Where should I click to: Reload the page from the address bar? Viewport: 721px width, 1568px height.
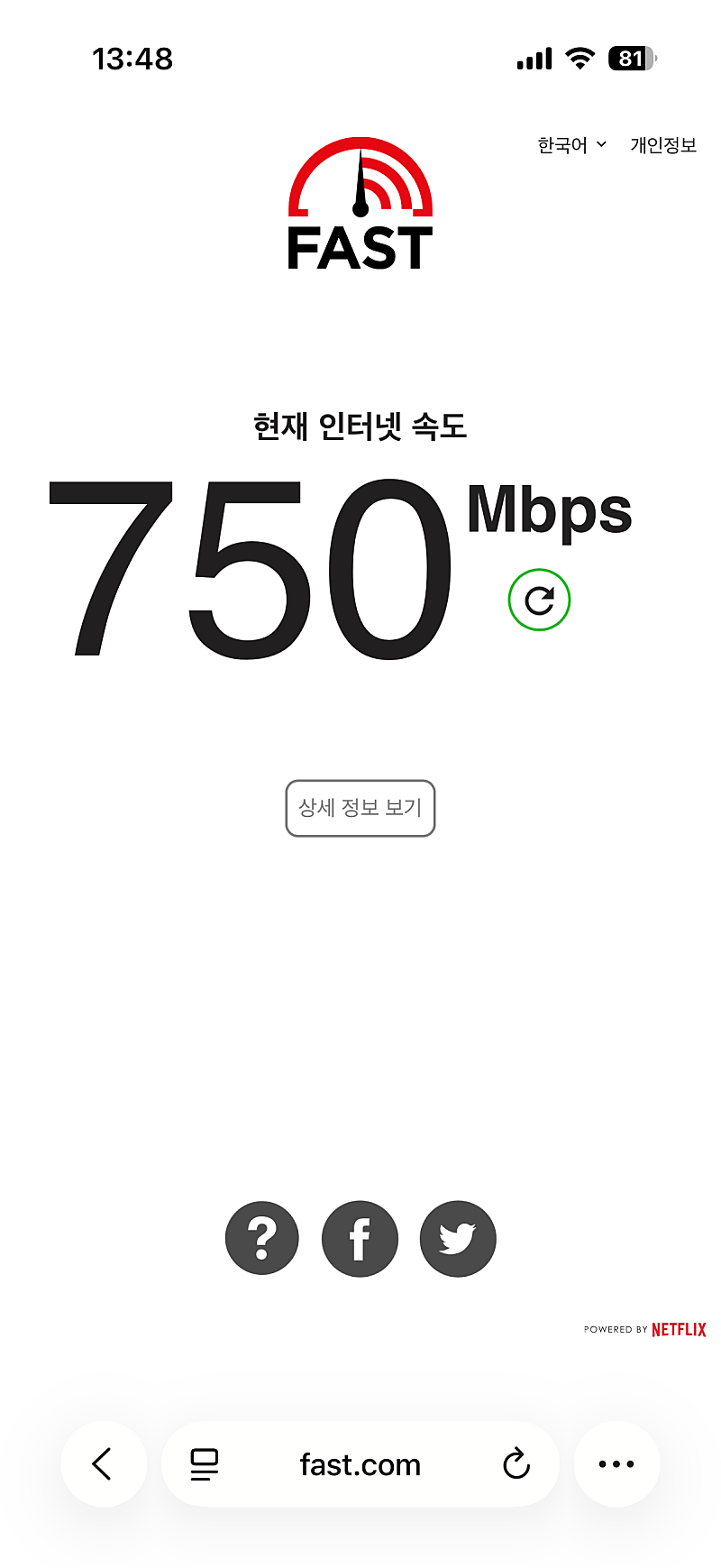point(516,1464)
